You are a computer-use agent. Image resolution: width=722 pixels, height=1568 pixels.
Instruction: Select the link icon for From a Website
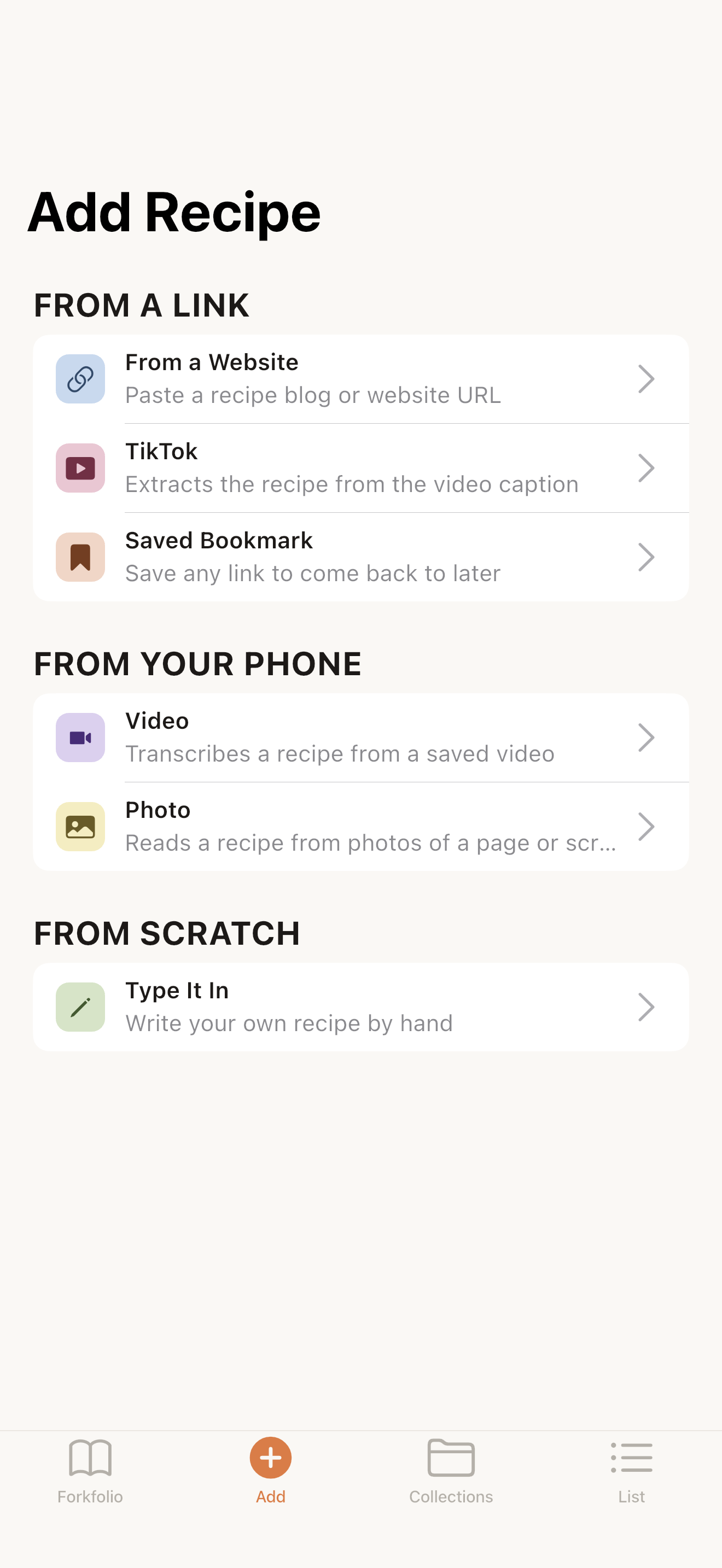(80, 378)
